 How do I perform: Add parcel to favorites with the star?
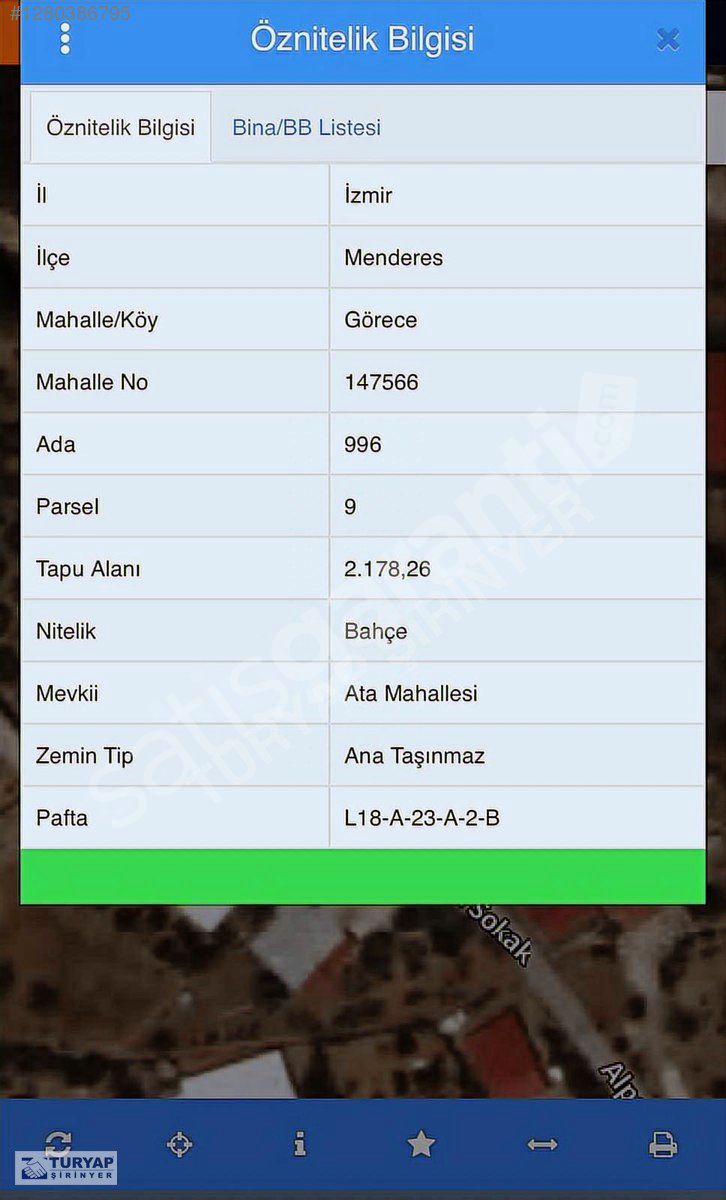tap(421, 1143)
